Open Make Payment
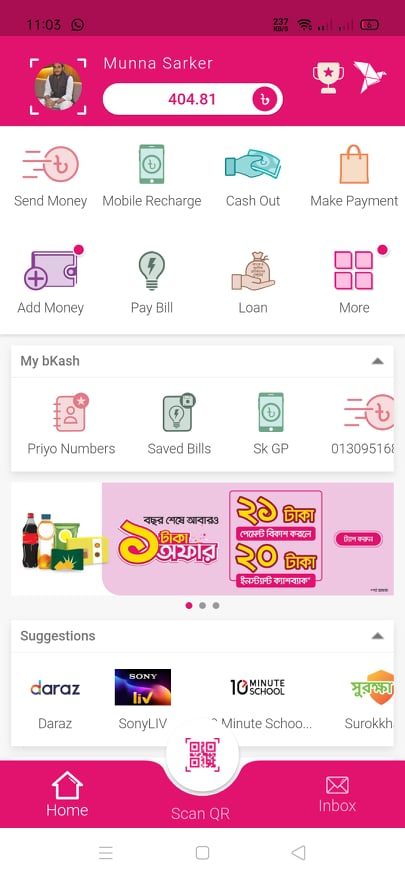This screenshot has height=878, width=405. coord(354,176)
